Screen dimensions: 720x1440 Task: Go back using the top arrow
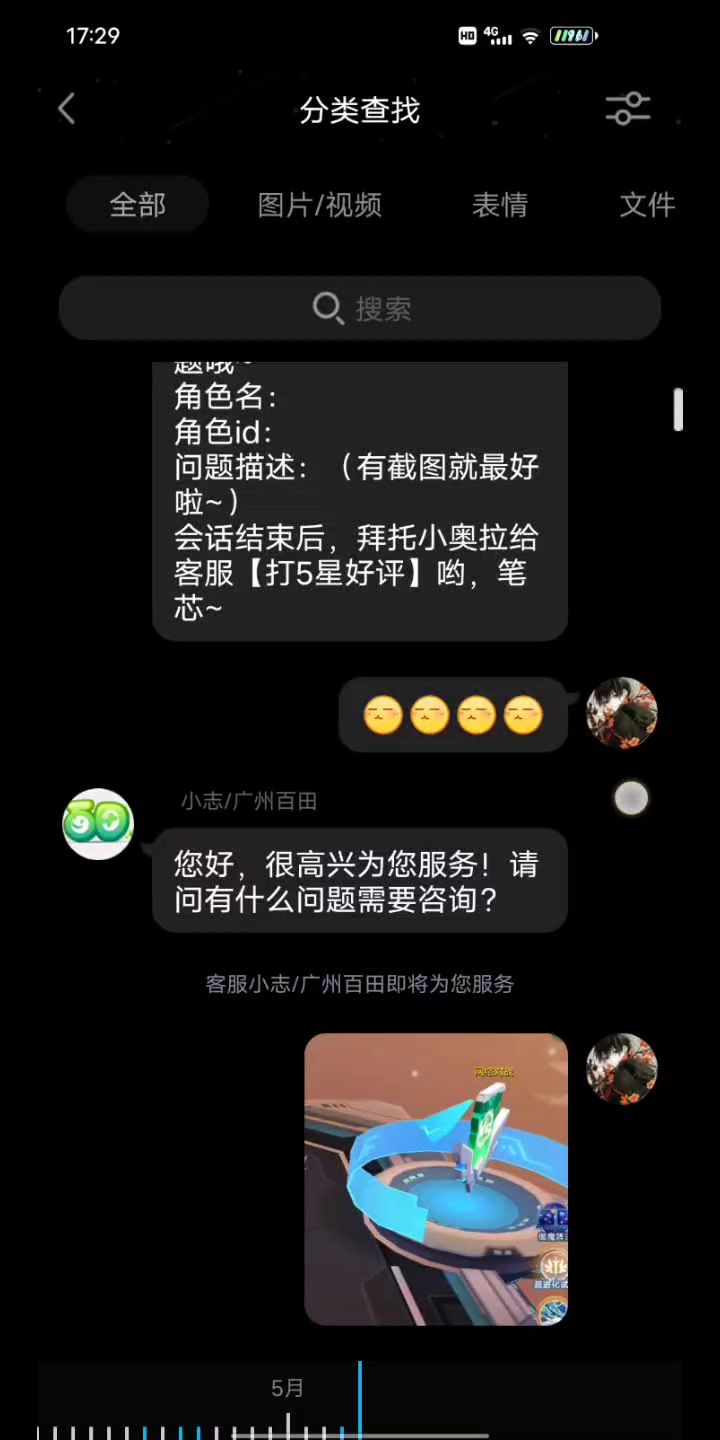coord(67,109)
